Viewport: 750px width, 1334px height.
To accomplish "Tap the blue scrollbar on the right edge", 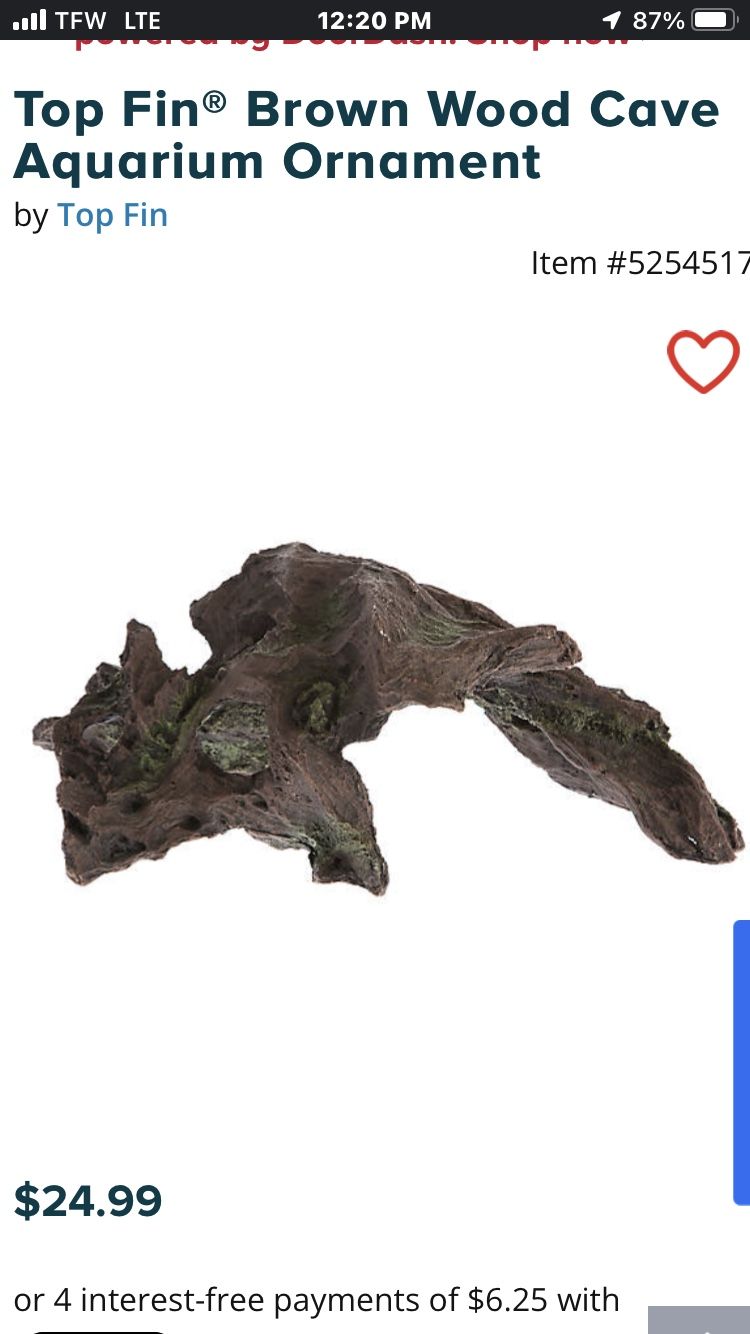I will coord(744,1050).
